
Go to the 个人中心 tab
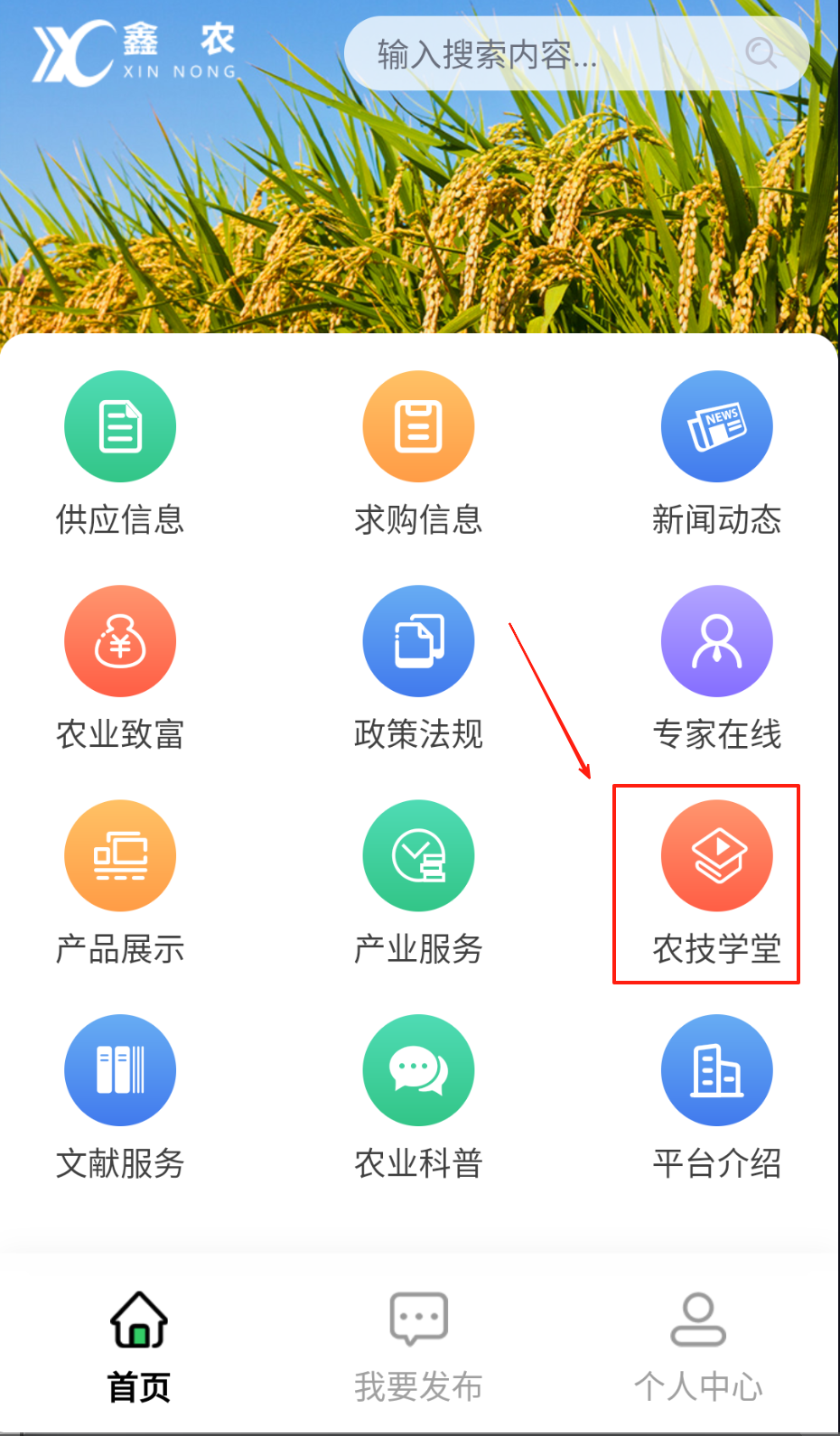pyautogui.click(x=697, y=1346)
